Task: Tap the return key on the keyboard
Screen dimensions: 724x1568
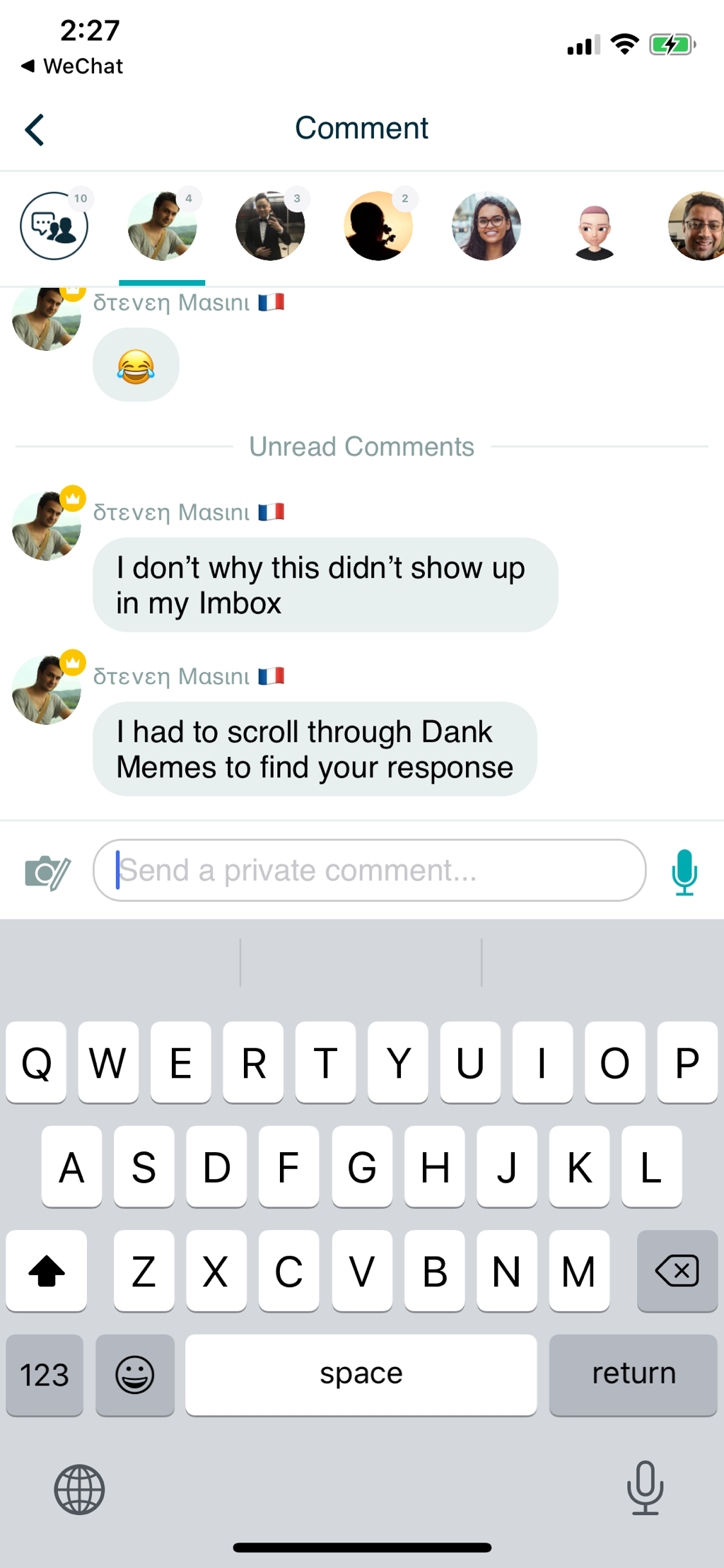Action: (x=633, y=1374)
